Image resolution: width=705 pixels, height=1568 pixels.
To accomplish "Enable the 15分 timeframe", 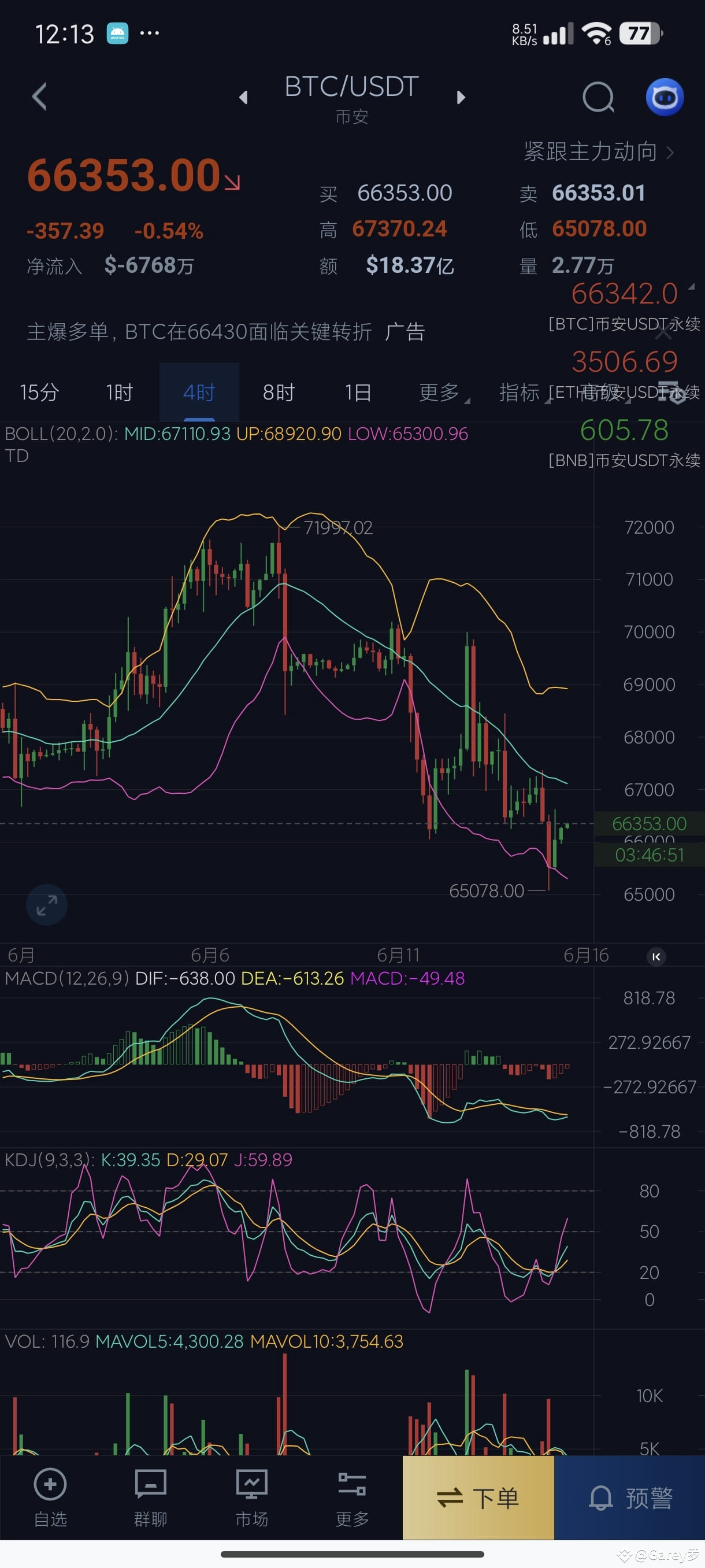I will pos(39,393).
